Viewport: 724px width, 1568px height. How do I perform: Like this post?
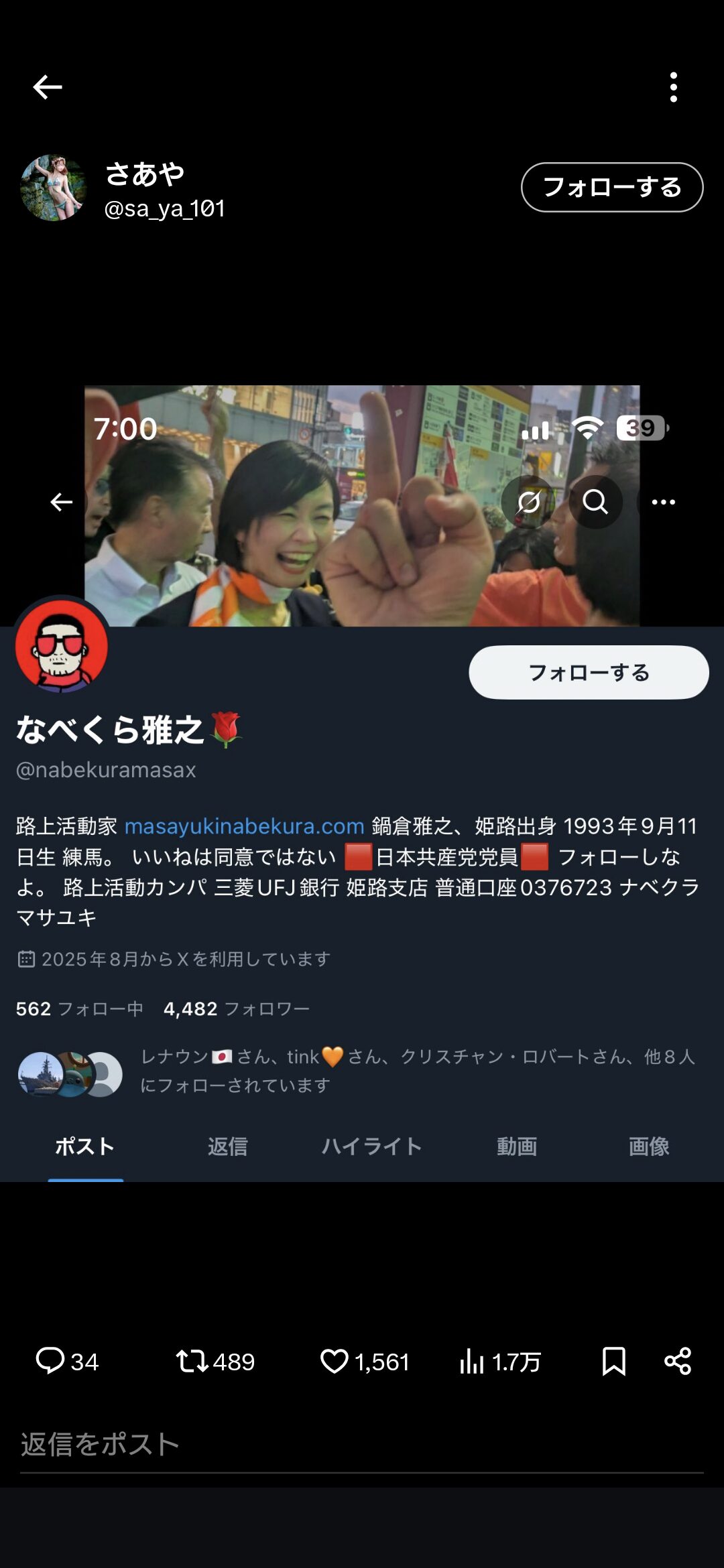(x=334, y=1361)
